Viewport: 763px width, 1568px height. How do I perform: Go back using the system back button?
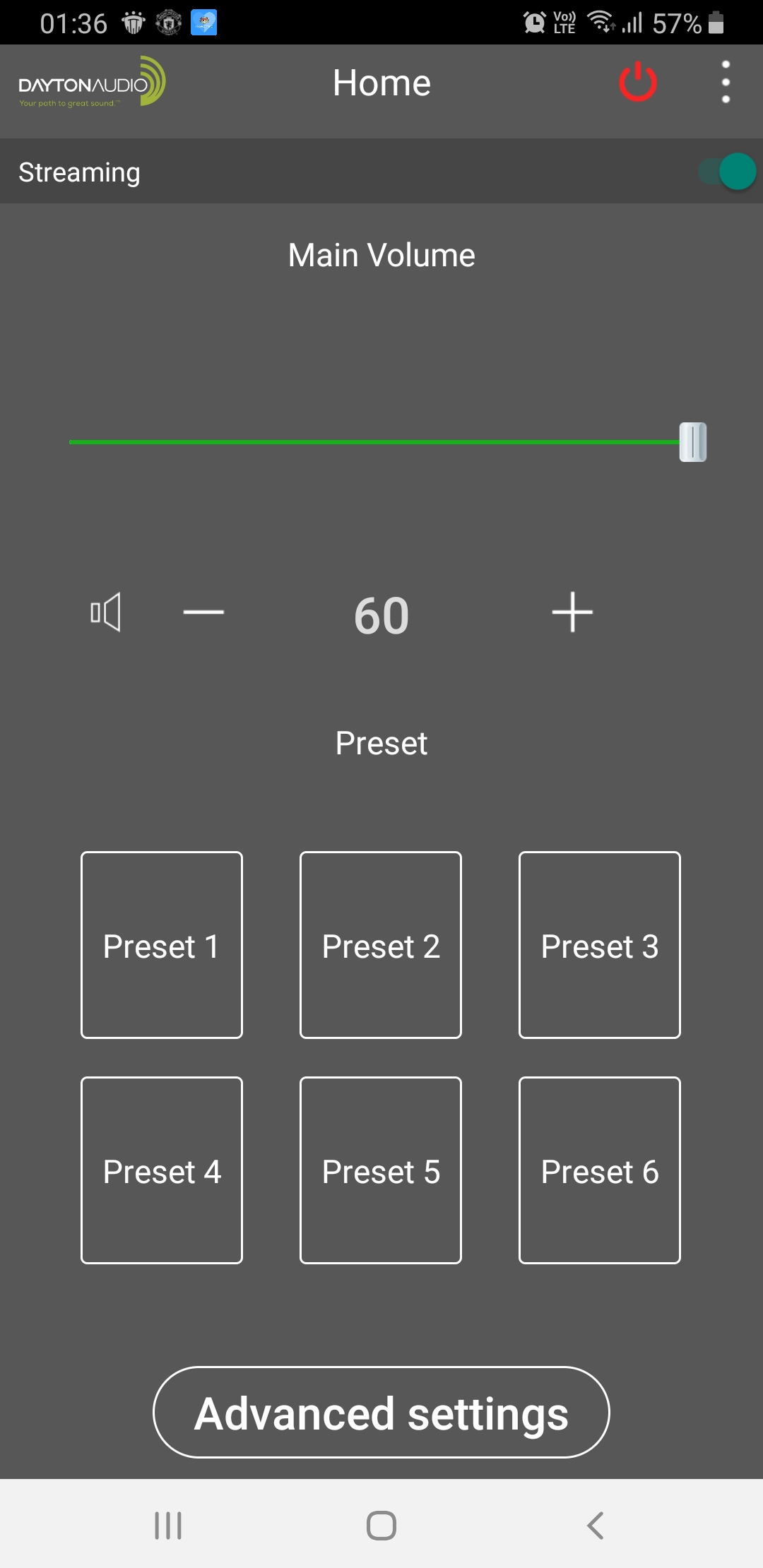pos(596,1526)
